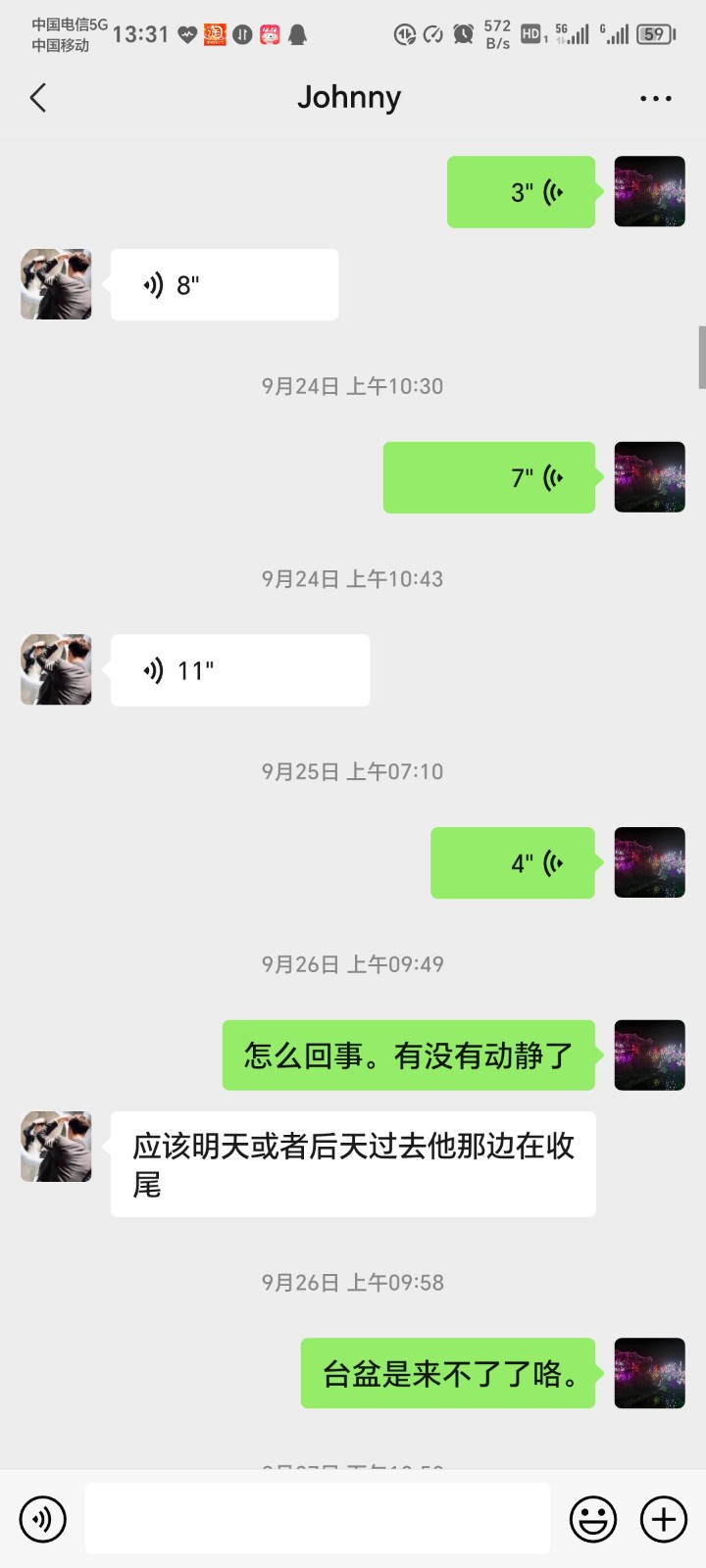This screenshot has width=706, height=1568.
Task: Open Johnny's profile from avatar beside 8" message
Action: [x=57, y=284]
